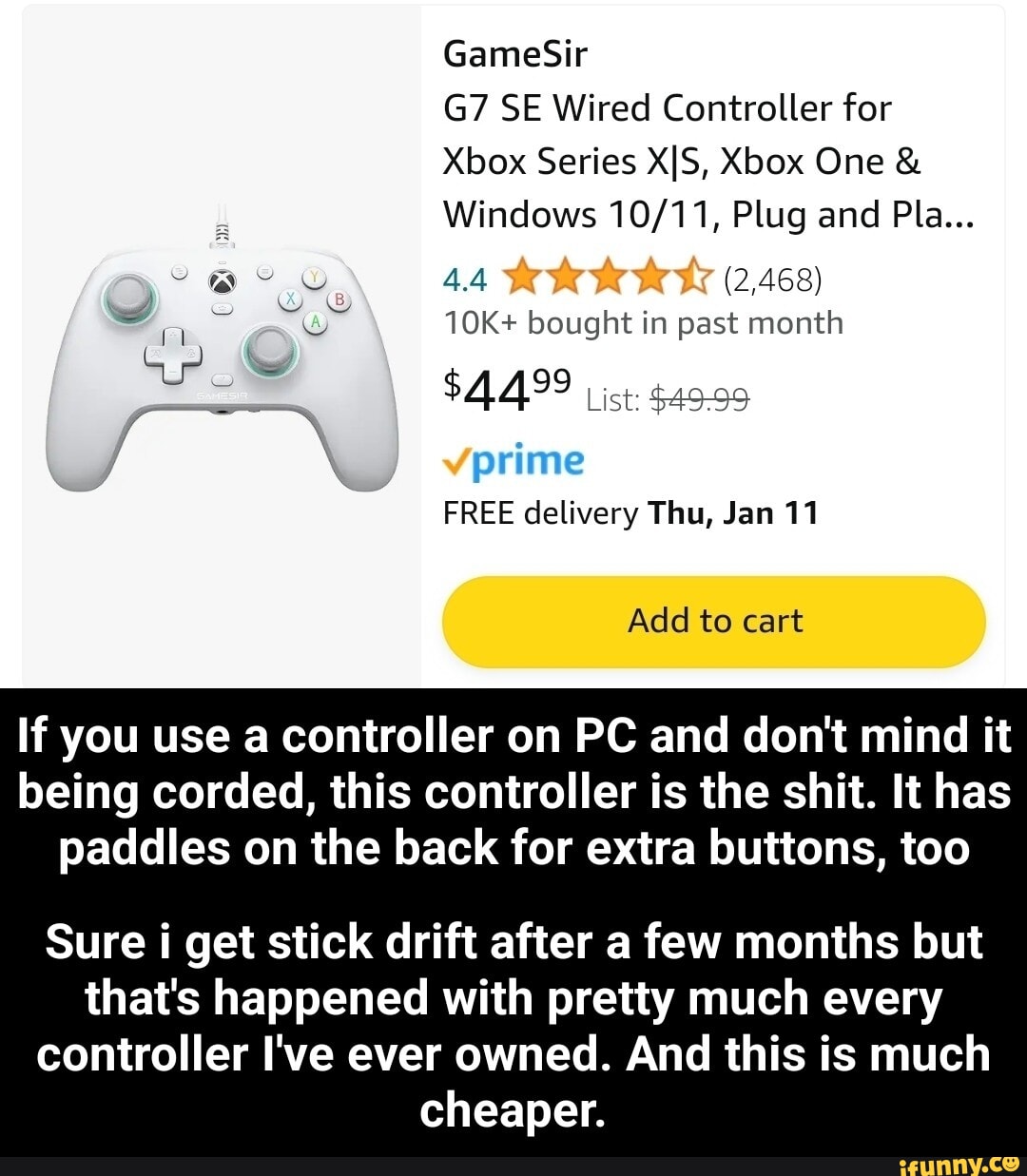Click the 4.4 rating toggle area
This screenshot has width=1027, height=1176.
tap(463, 279)
